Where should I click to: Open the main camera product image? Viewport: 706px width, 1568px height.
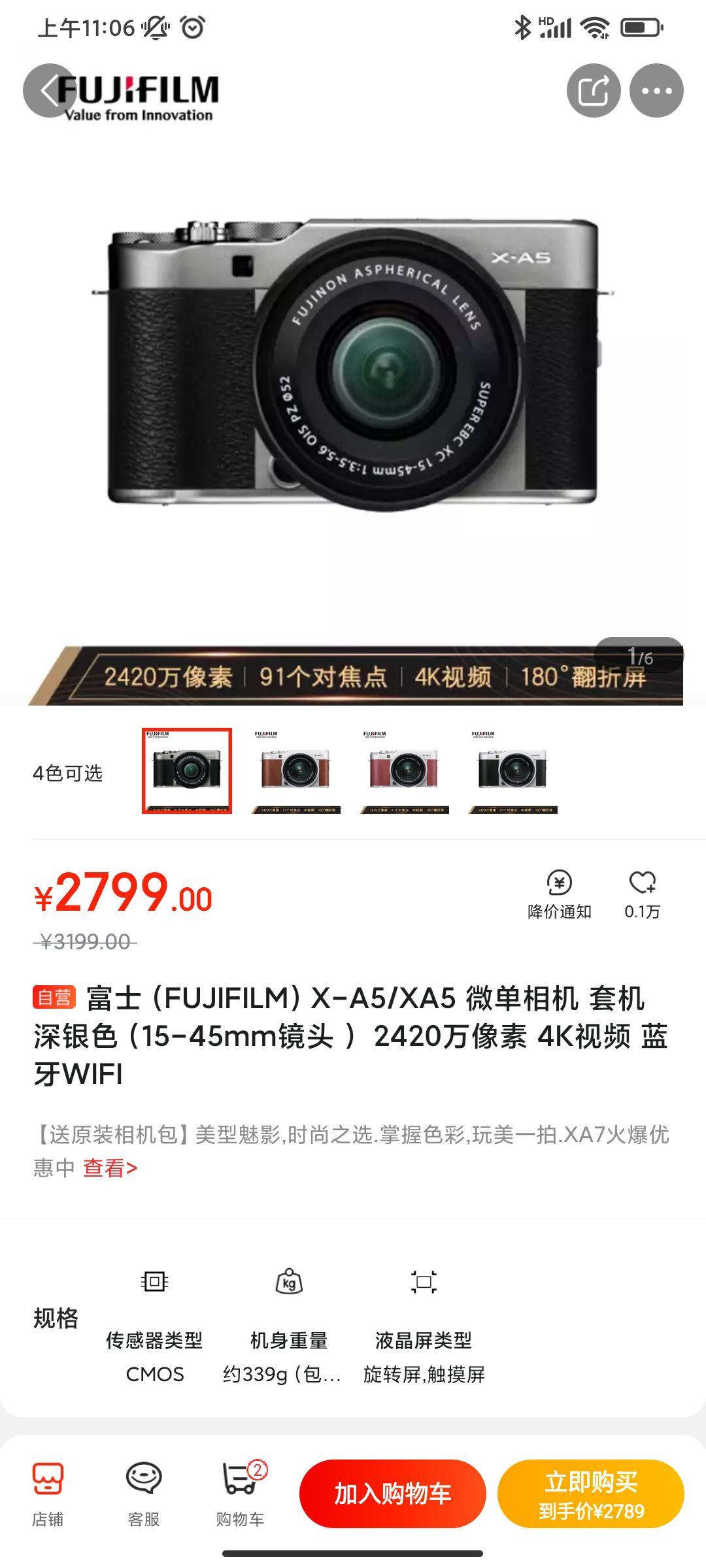pos(353,365)
